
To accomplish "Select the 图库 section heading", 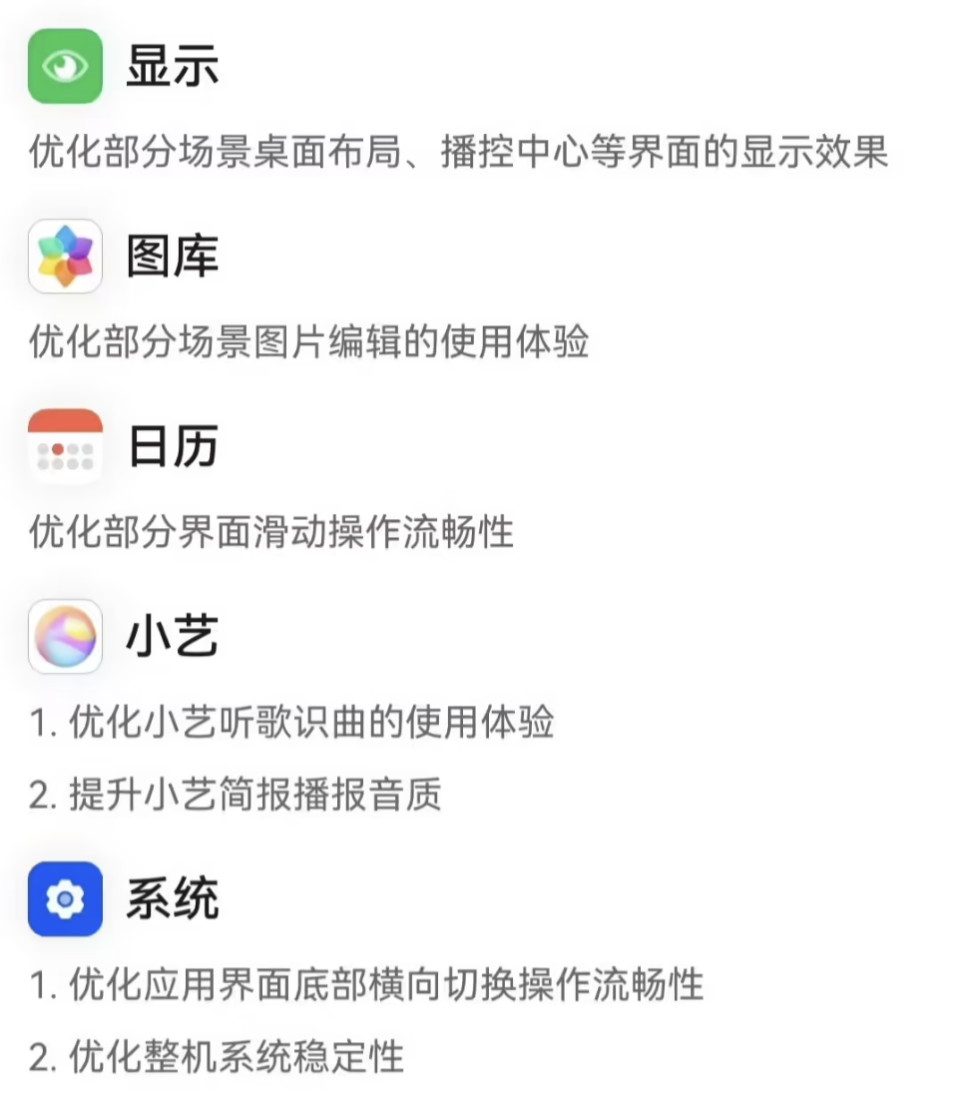I will pos(172,255).
